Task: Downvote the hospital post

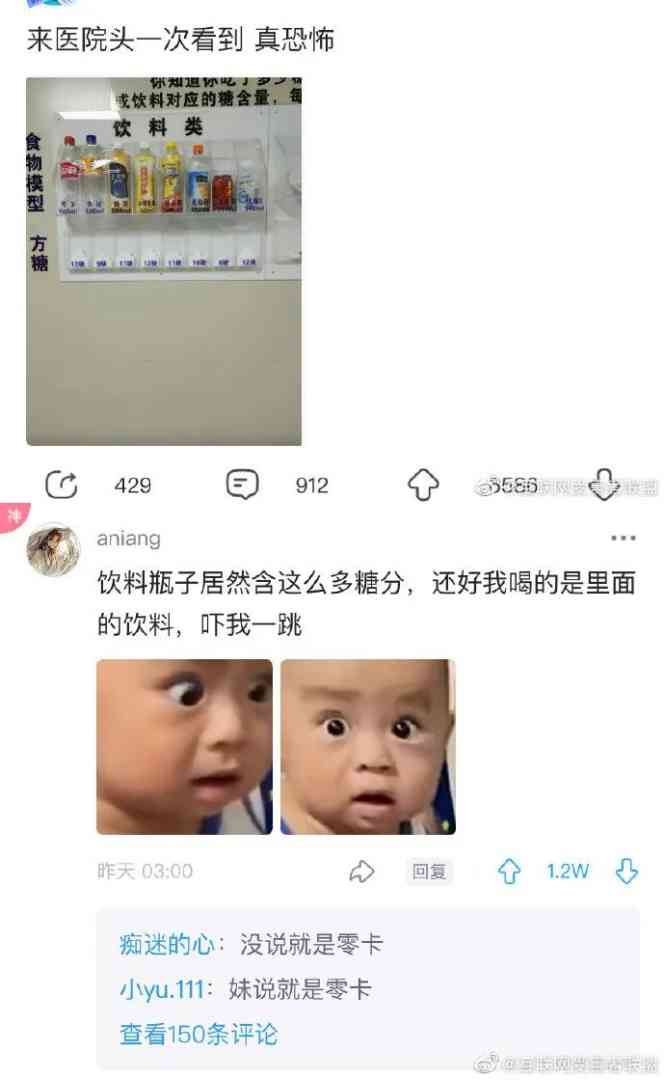Action: pyautogui.click(x=604, y=485)
